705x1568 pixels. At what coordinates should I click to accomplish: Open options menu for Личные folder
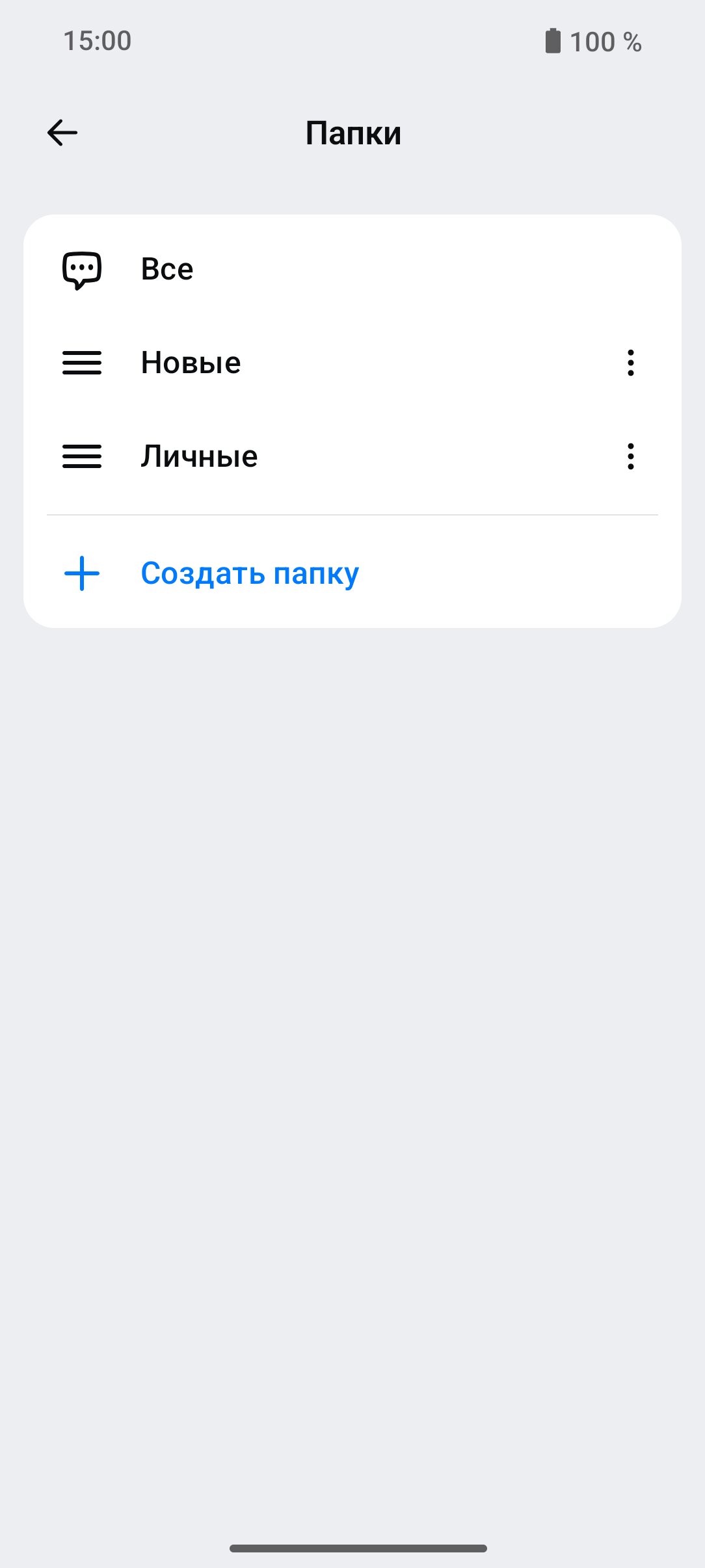tap(630, 456)
